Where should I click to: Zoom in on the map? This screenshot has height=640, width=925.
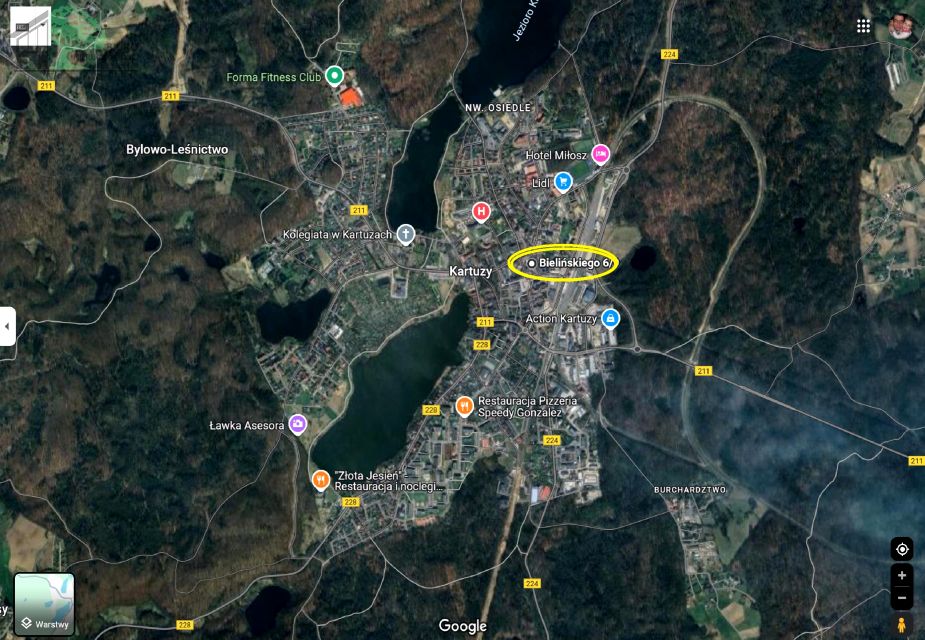coord(902,575)
